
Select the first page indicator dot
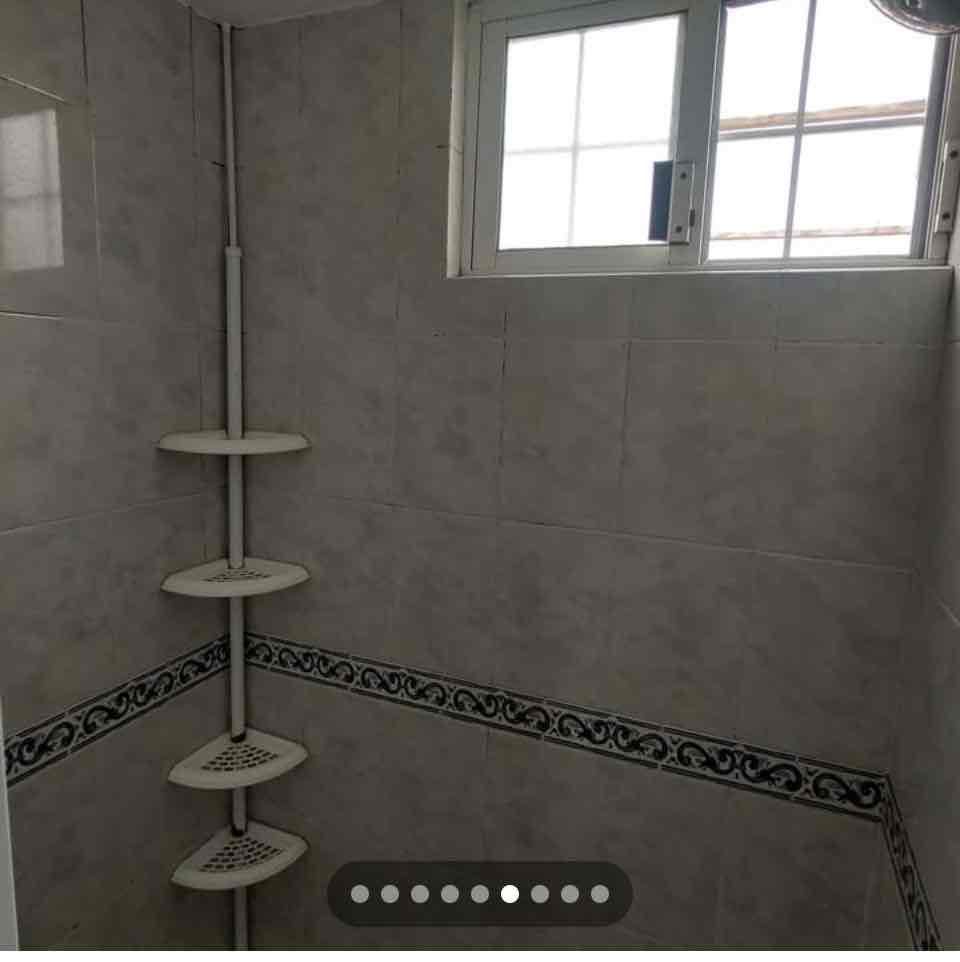360,894
